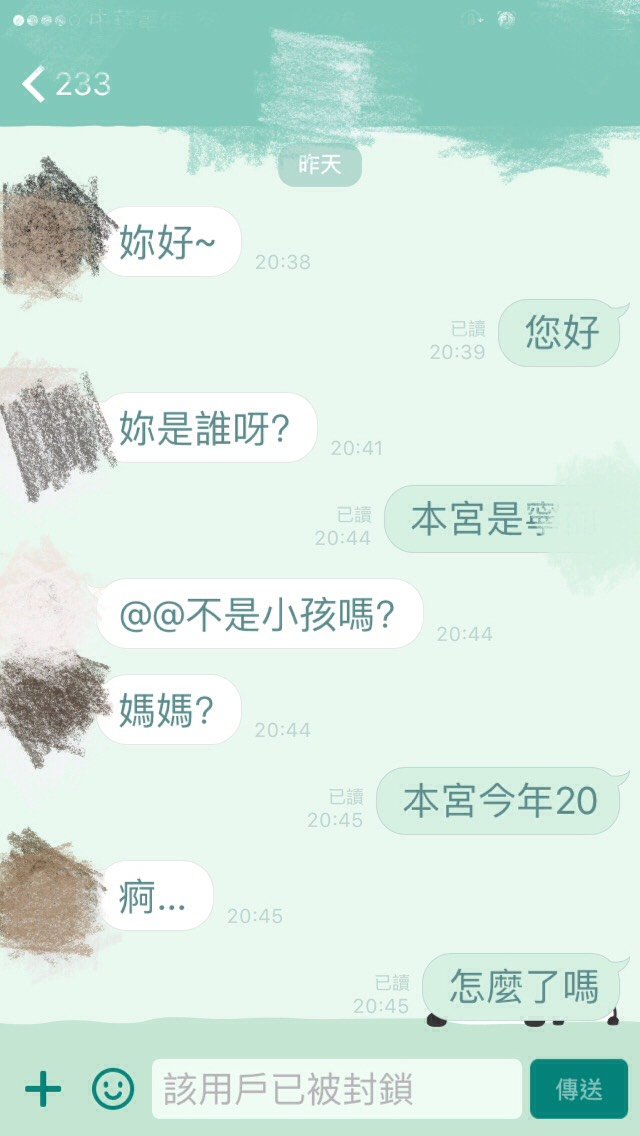Go back to the chat list

pos(35,84)
